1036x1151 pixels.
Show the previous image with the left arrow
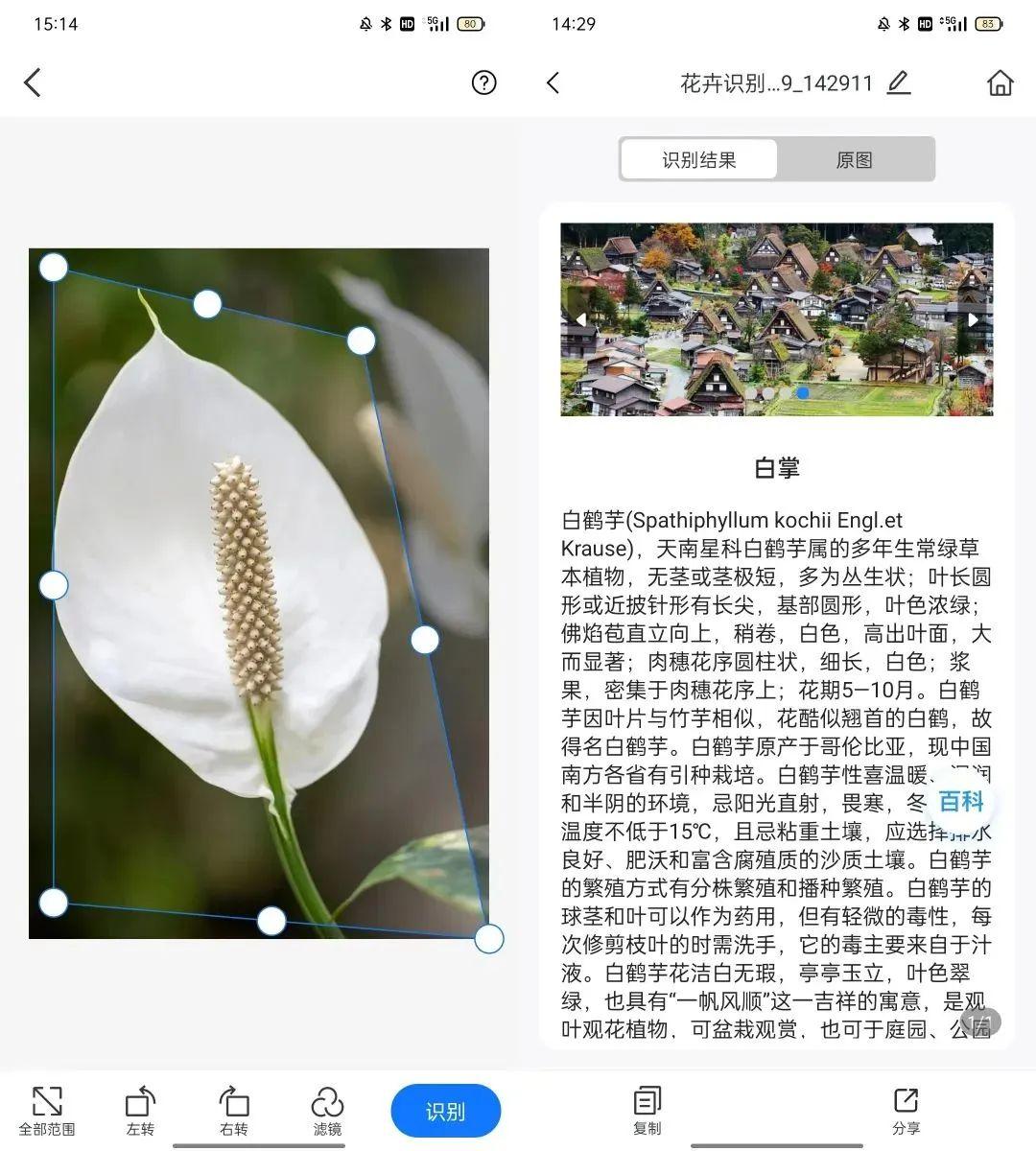(x=580, y=319)
